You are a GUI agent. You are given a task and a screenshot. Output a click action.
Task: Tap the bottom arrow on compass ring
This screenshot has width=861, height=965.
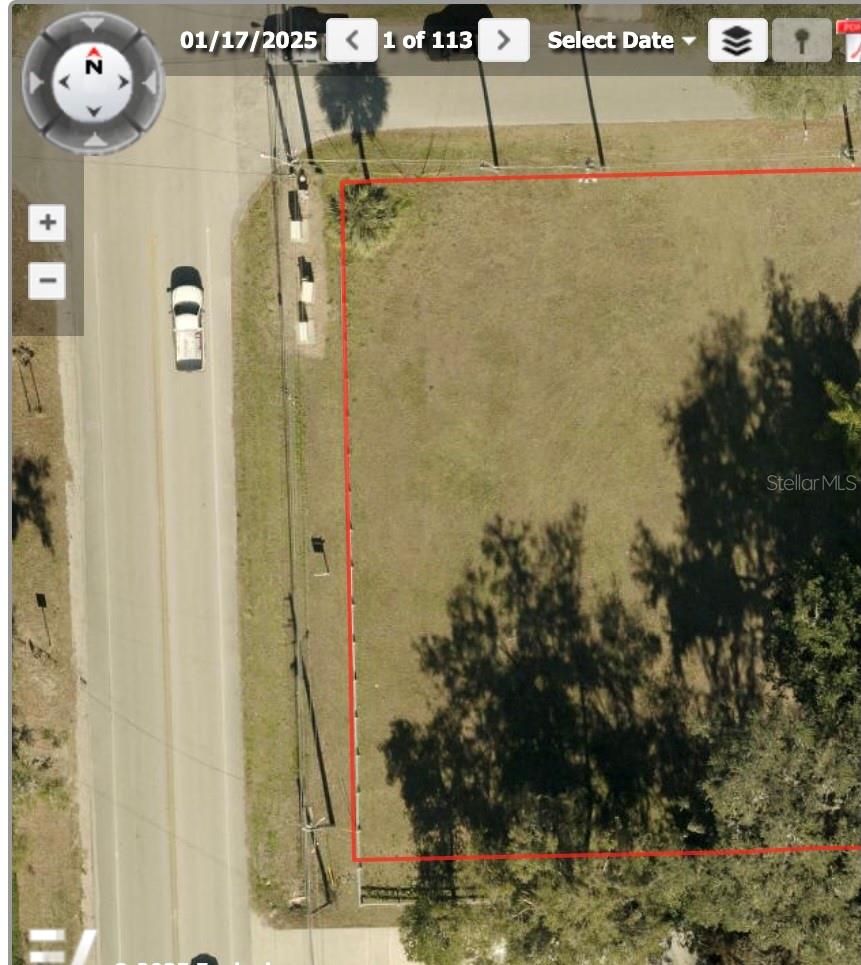pyautogui.click(x=93, y=141)
